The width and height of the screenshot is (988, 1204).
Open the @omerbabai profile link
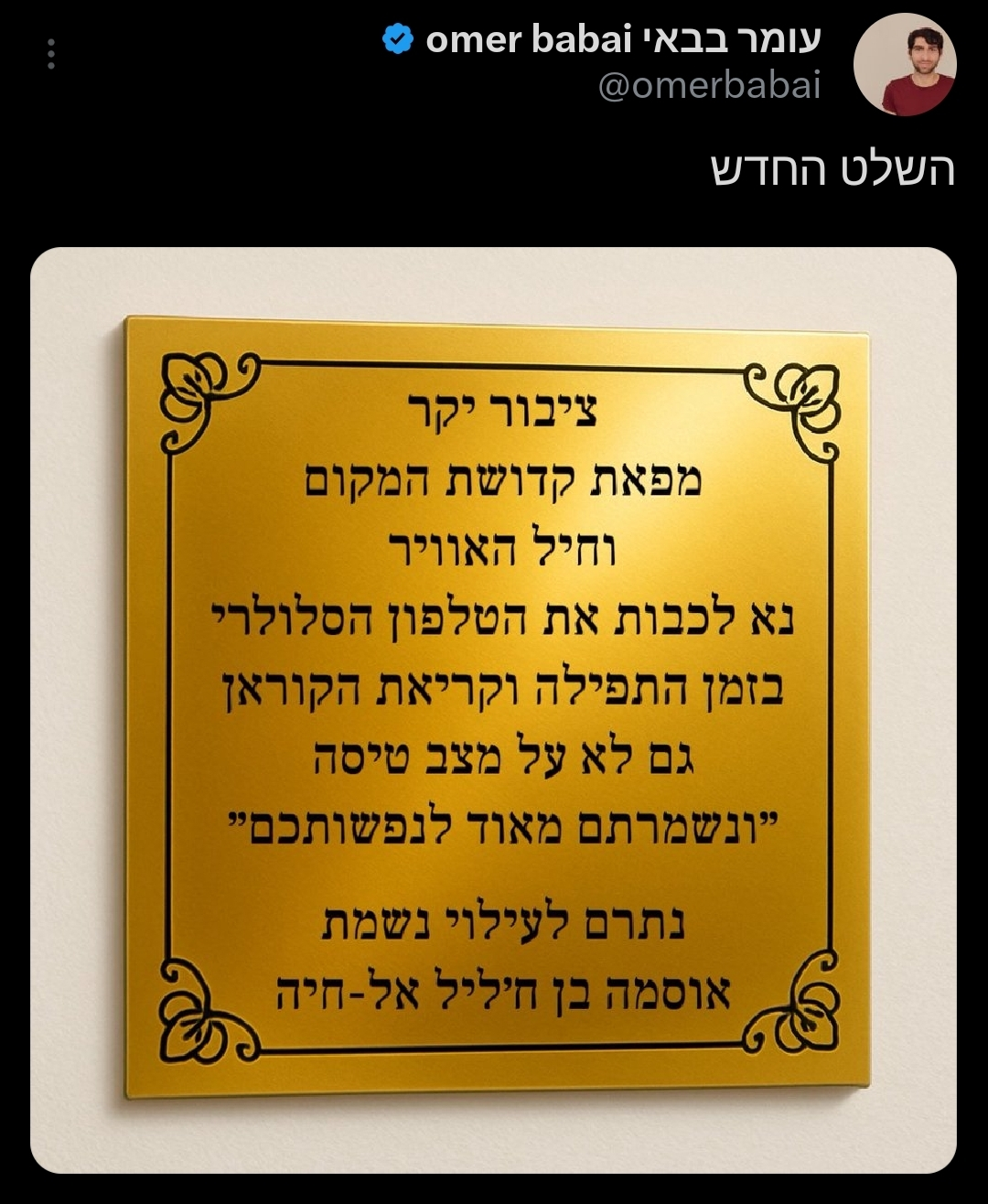point(709,85)
